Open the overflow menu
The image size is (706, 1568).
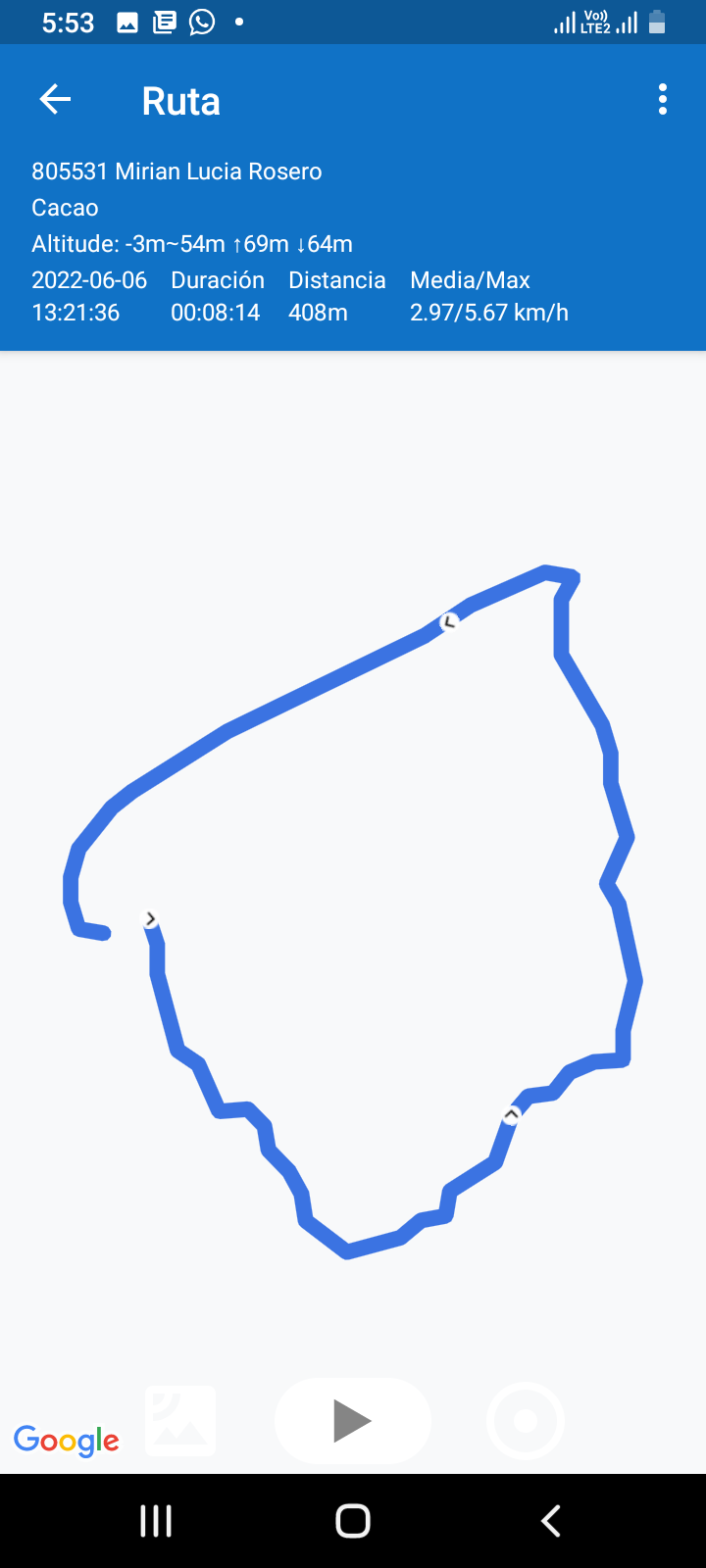click(663, 99)
